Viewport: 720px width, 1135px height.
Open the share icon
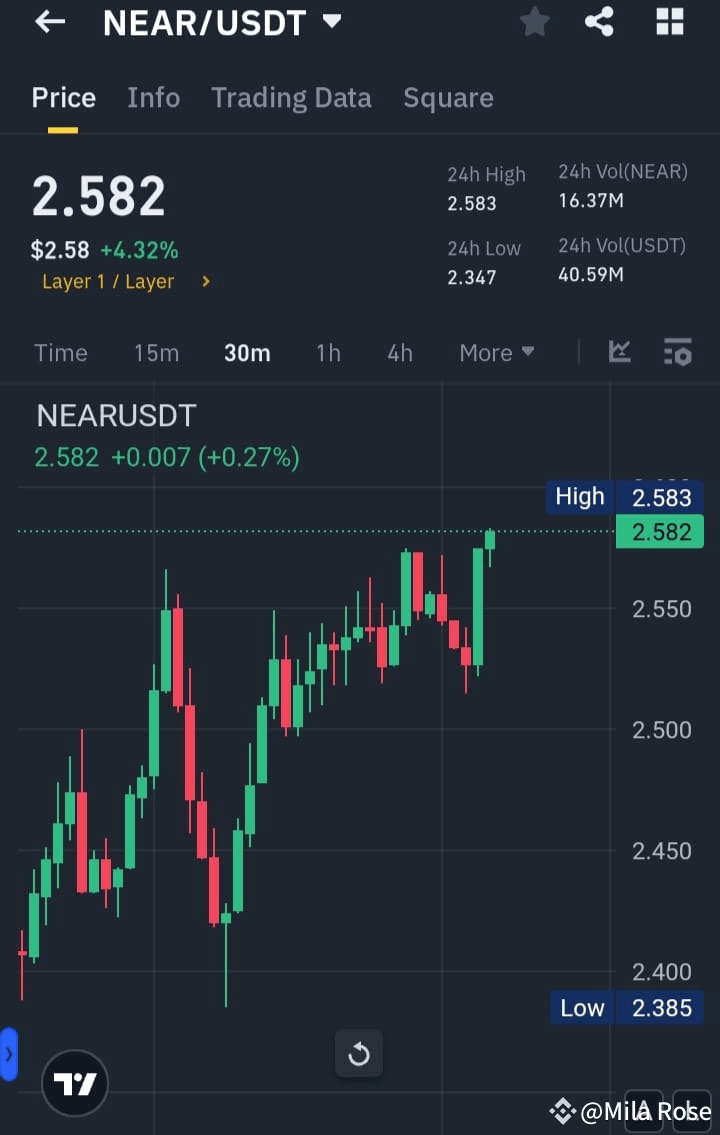point(599,21)
